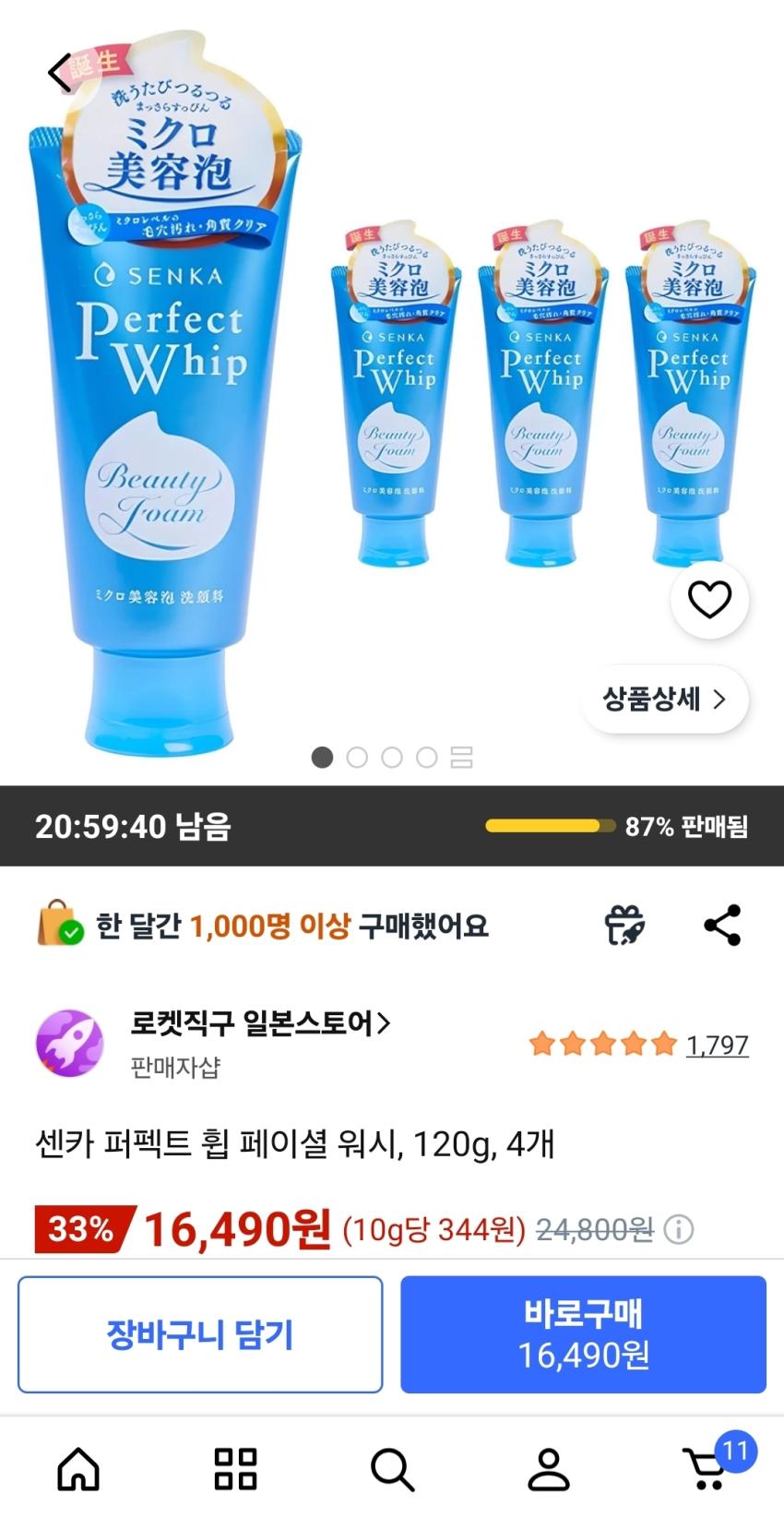
Task: Go to the home tab
Action: [78, 1469]
